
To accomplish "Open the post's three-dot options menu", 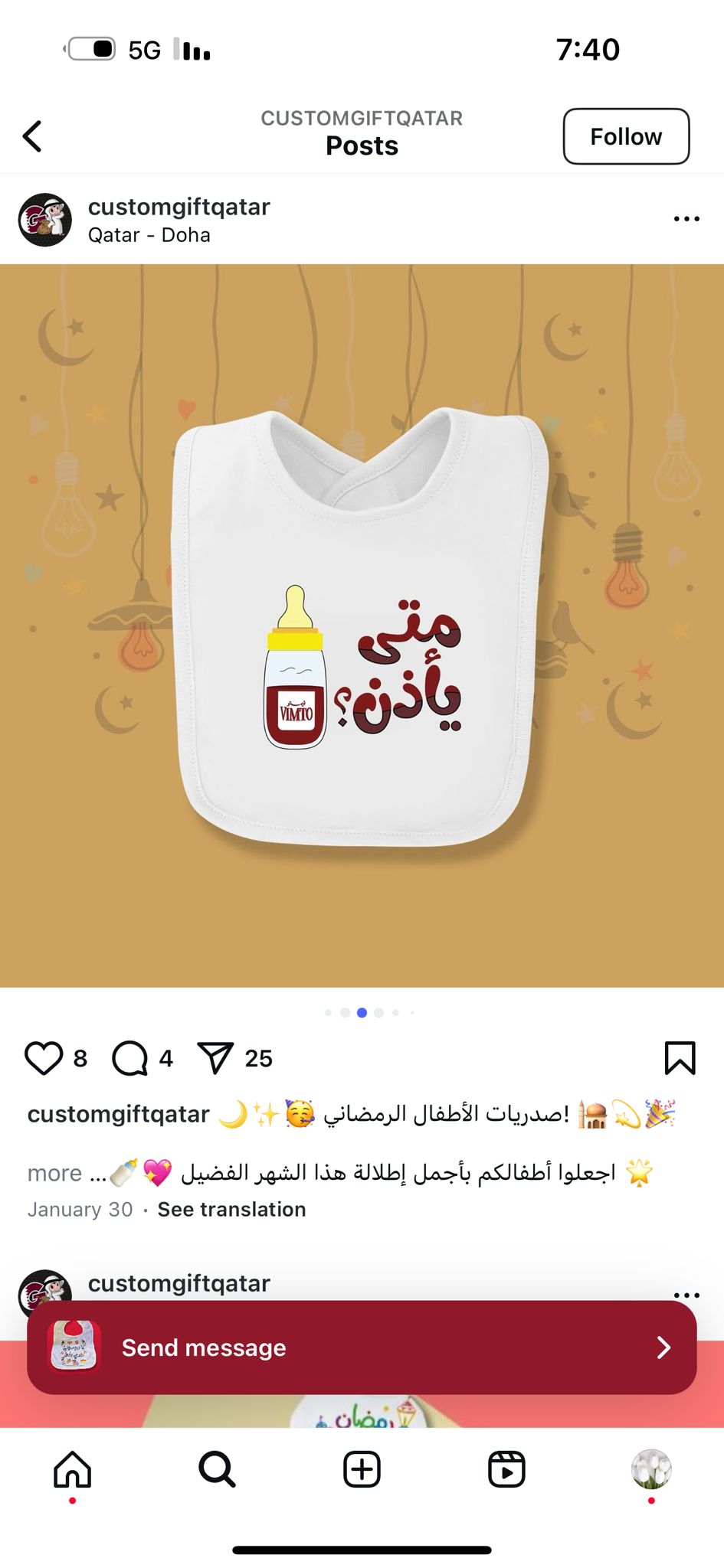I will coord(686,219).
